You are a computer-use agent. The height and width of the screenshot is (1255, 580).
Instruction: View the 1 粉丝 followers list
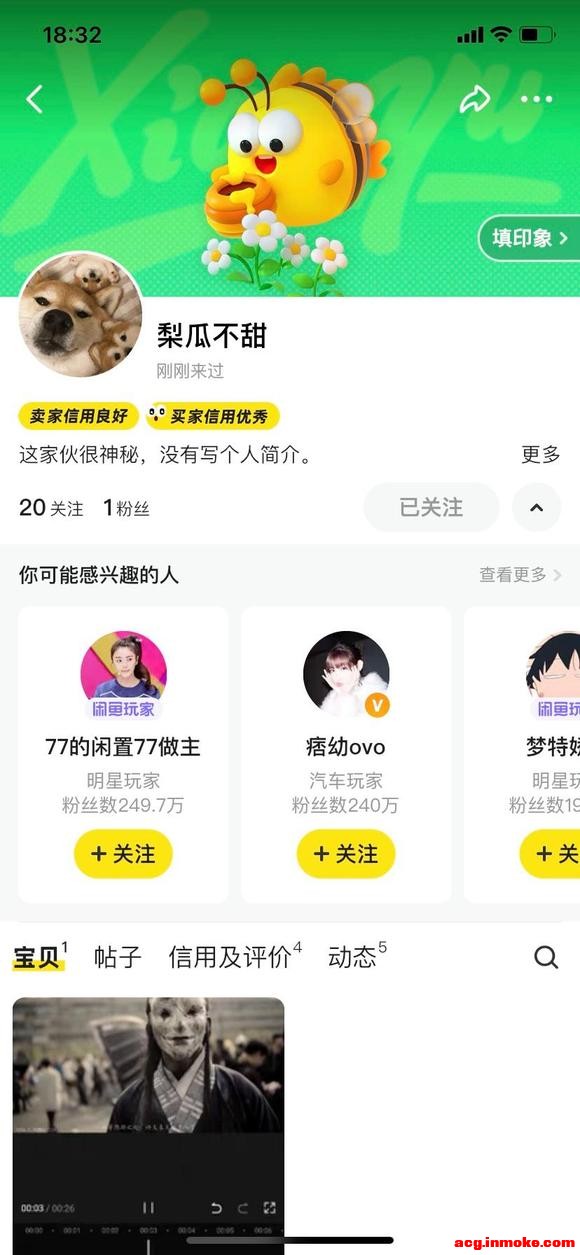(126, 508)
